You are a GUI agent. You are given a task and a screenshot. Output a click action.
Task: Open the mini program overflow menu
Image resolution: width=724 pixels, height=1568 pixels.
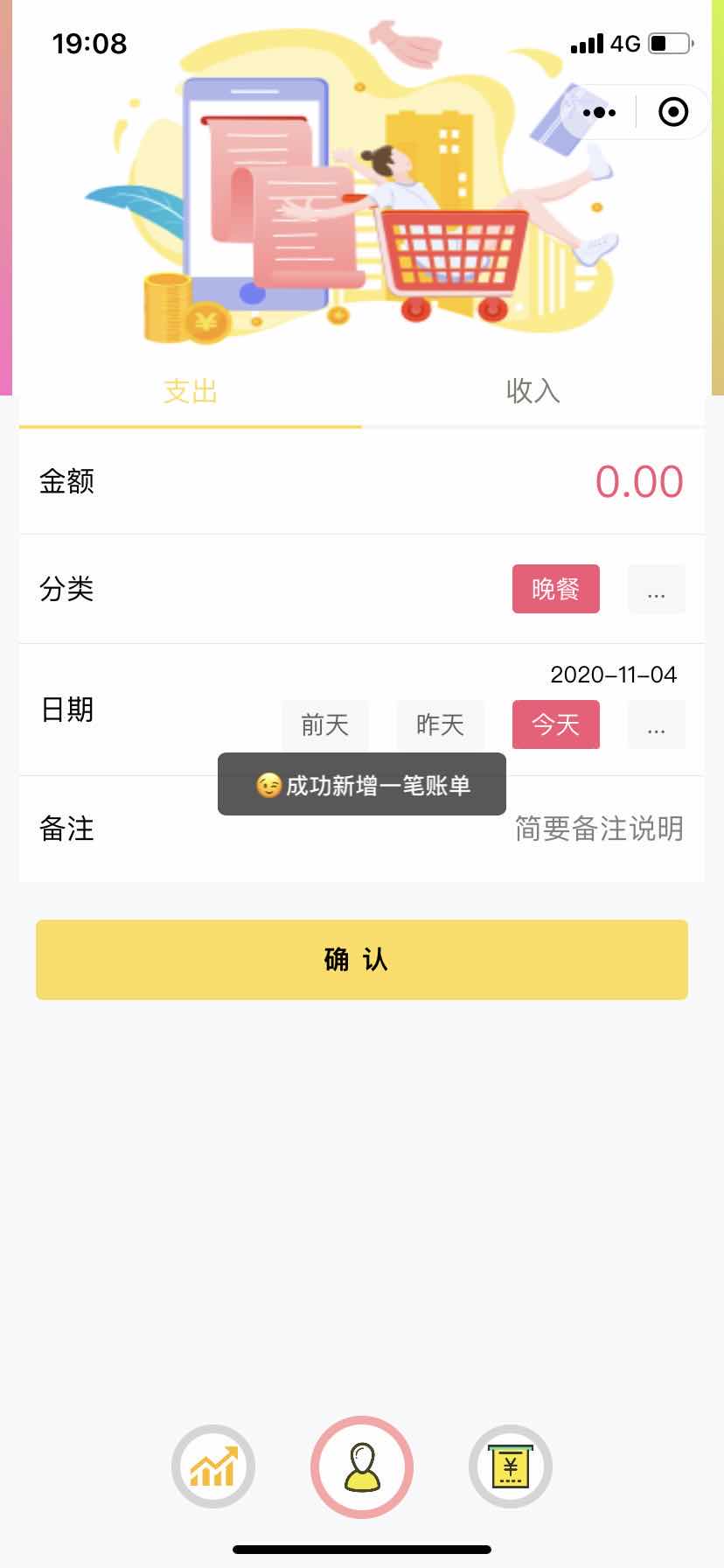coord(599,112)
